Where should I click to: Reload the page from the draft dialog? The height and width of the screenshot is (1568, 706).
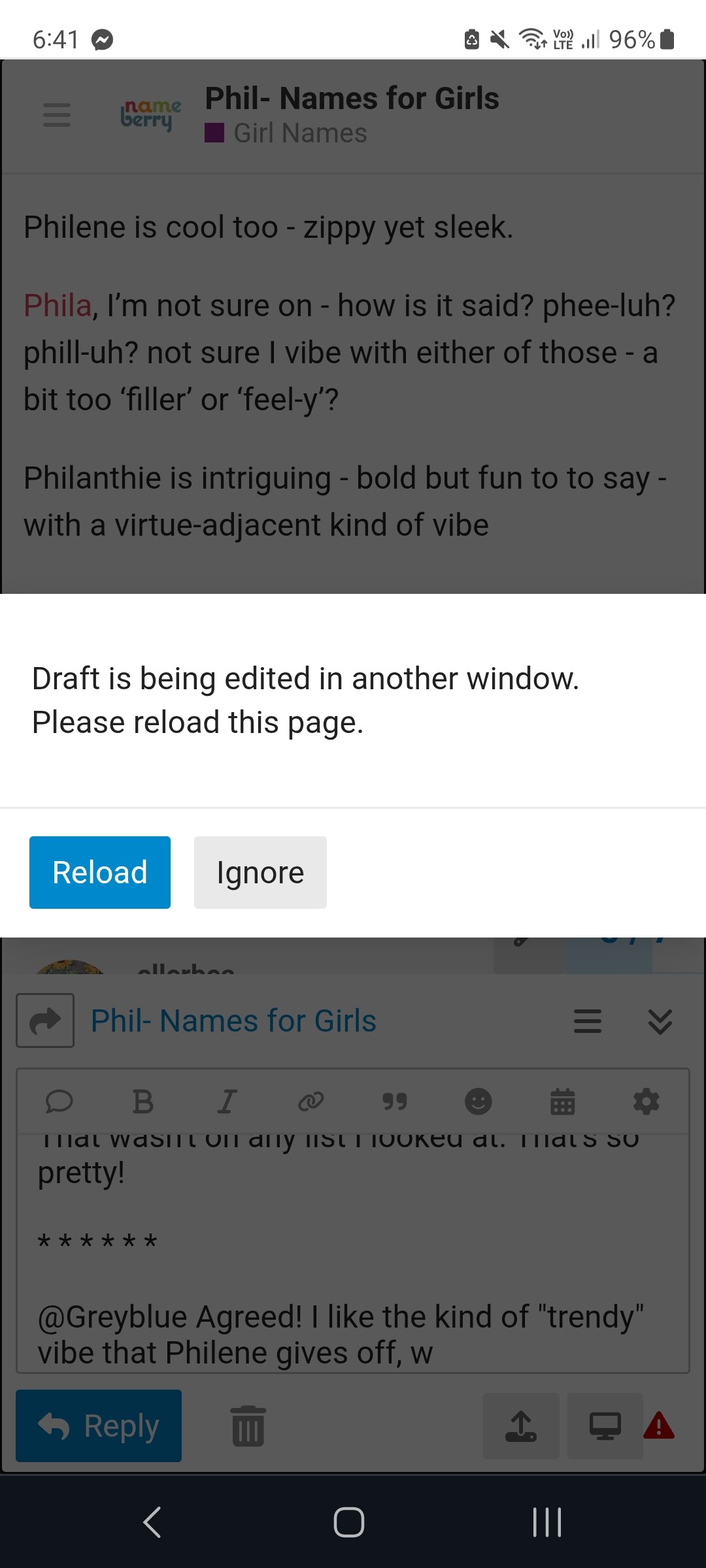(x=100, y=872)
